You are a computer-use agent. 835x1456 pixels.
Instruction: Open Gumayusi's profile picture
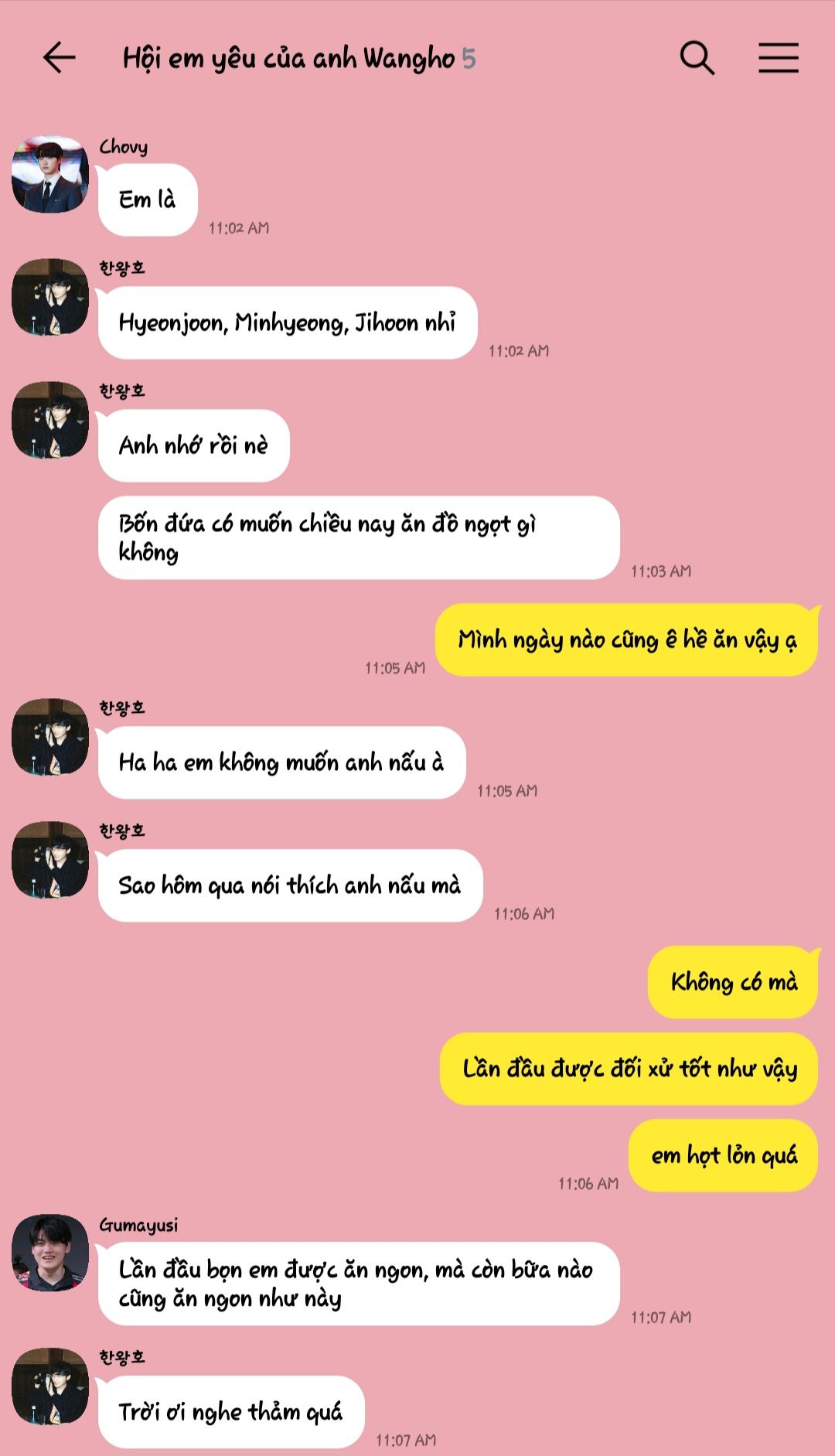[x=50, y=1252]
